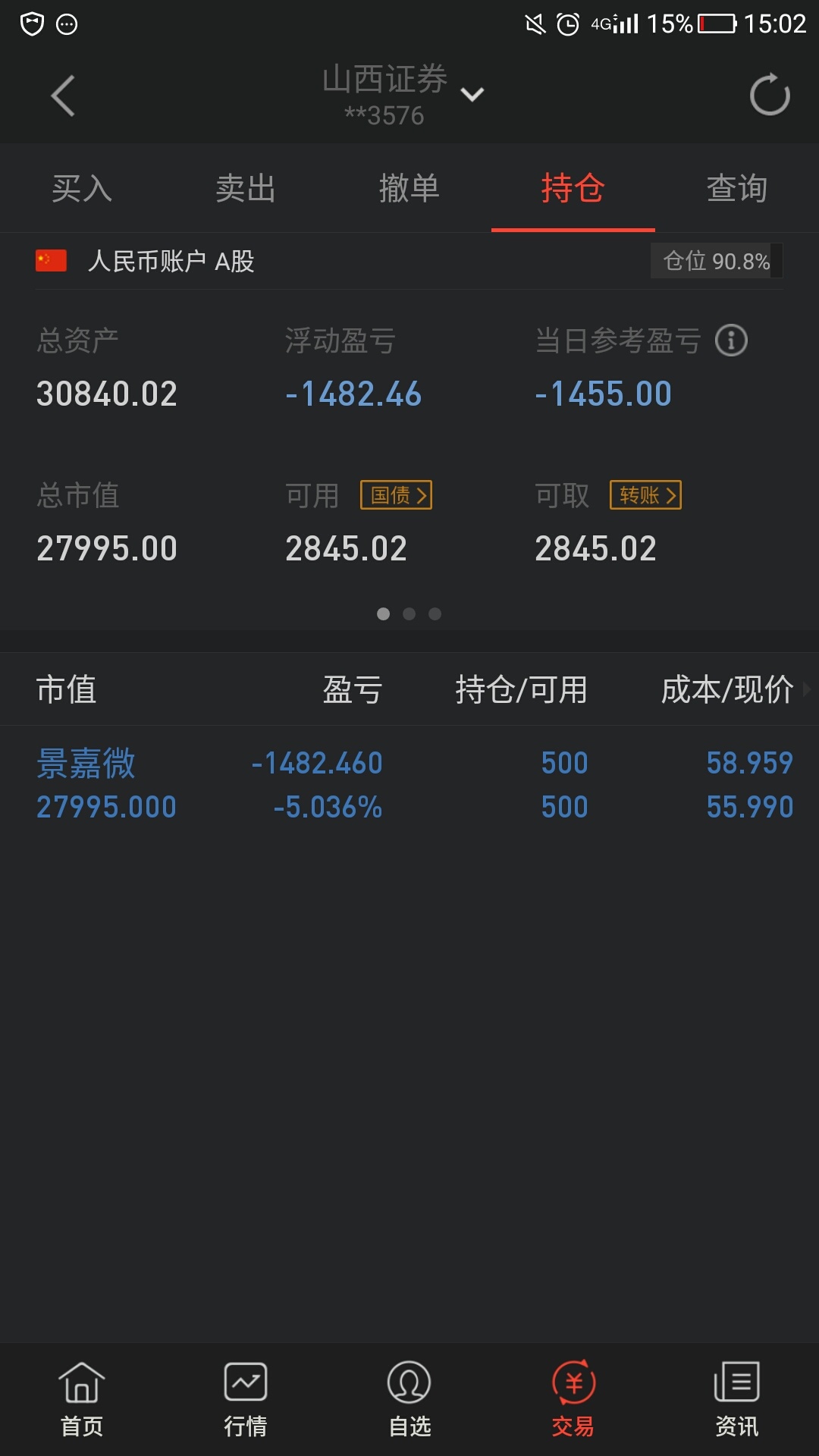Go back using the top-left arrow

pos(62,96)
